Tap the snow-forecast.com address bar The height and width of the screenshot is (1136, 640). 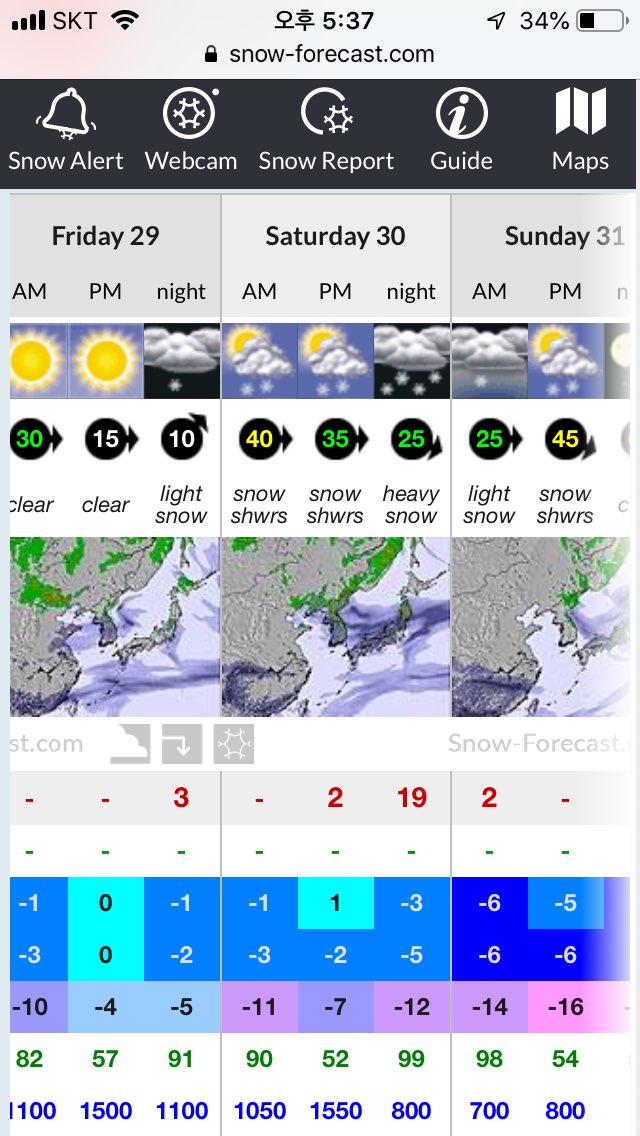click(320, 54)
